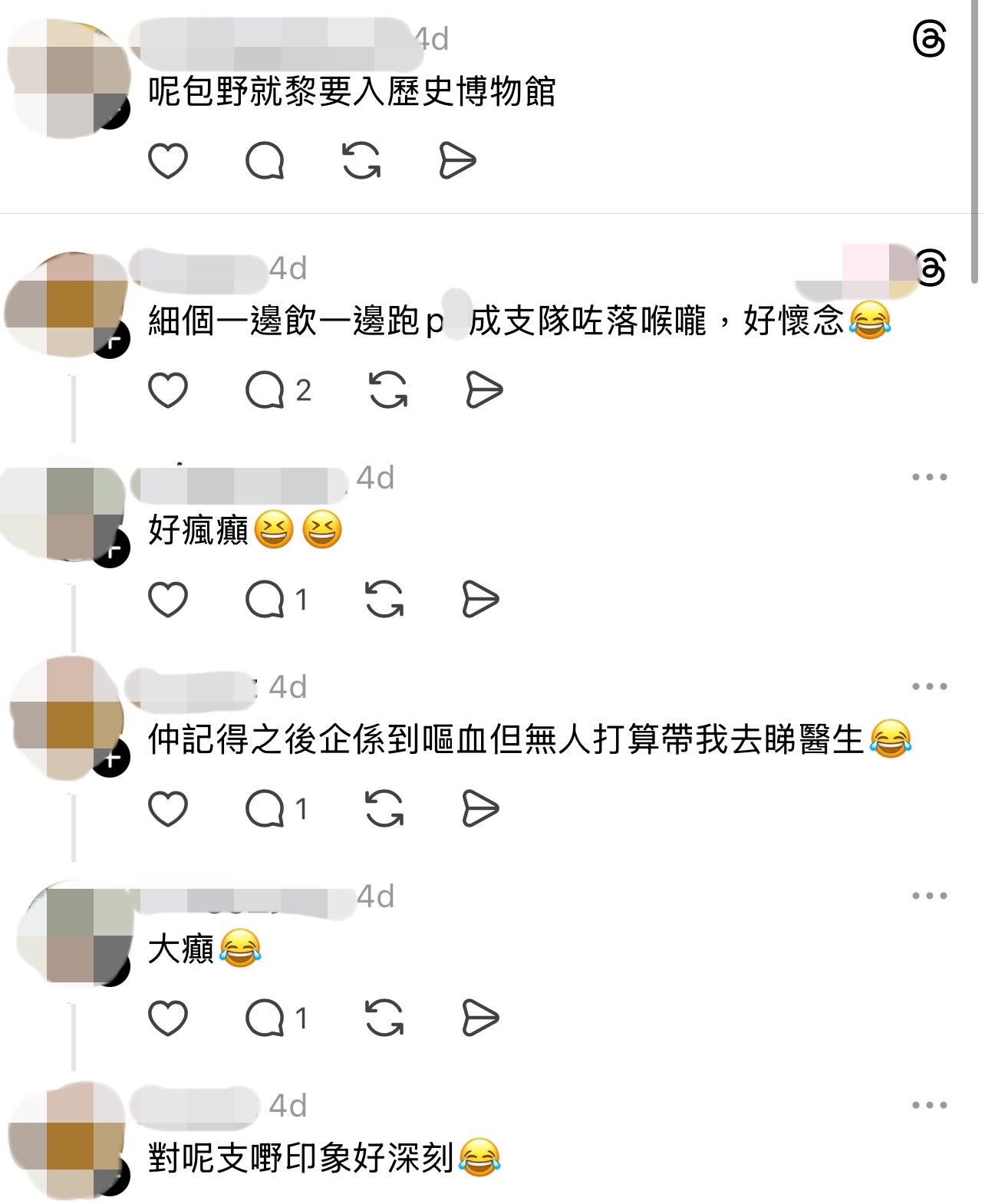Screen dimensions: 985x1204
Task: Follow the author of 呢包野就黎要入歷史博物館
Action: 112,114
